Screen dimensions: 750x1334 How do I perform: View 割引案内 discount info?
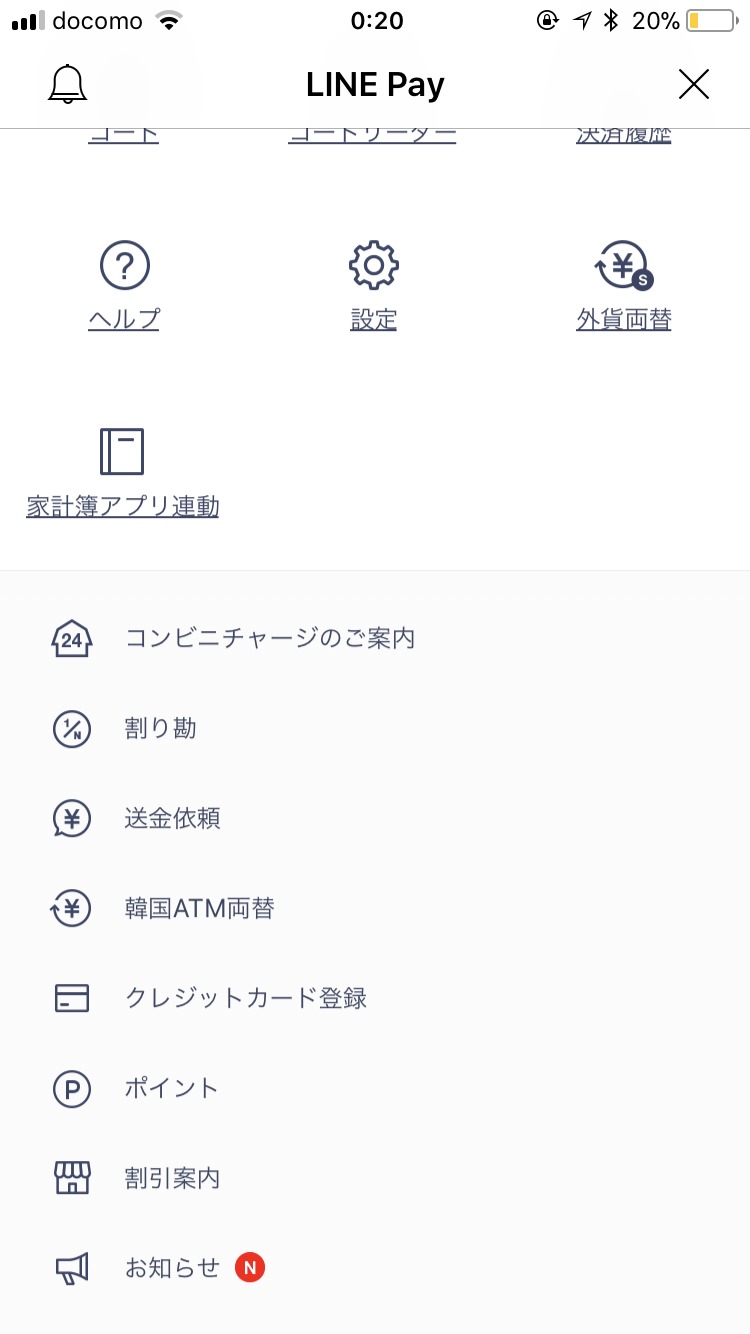coord(172,1178)
